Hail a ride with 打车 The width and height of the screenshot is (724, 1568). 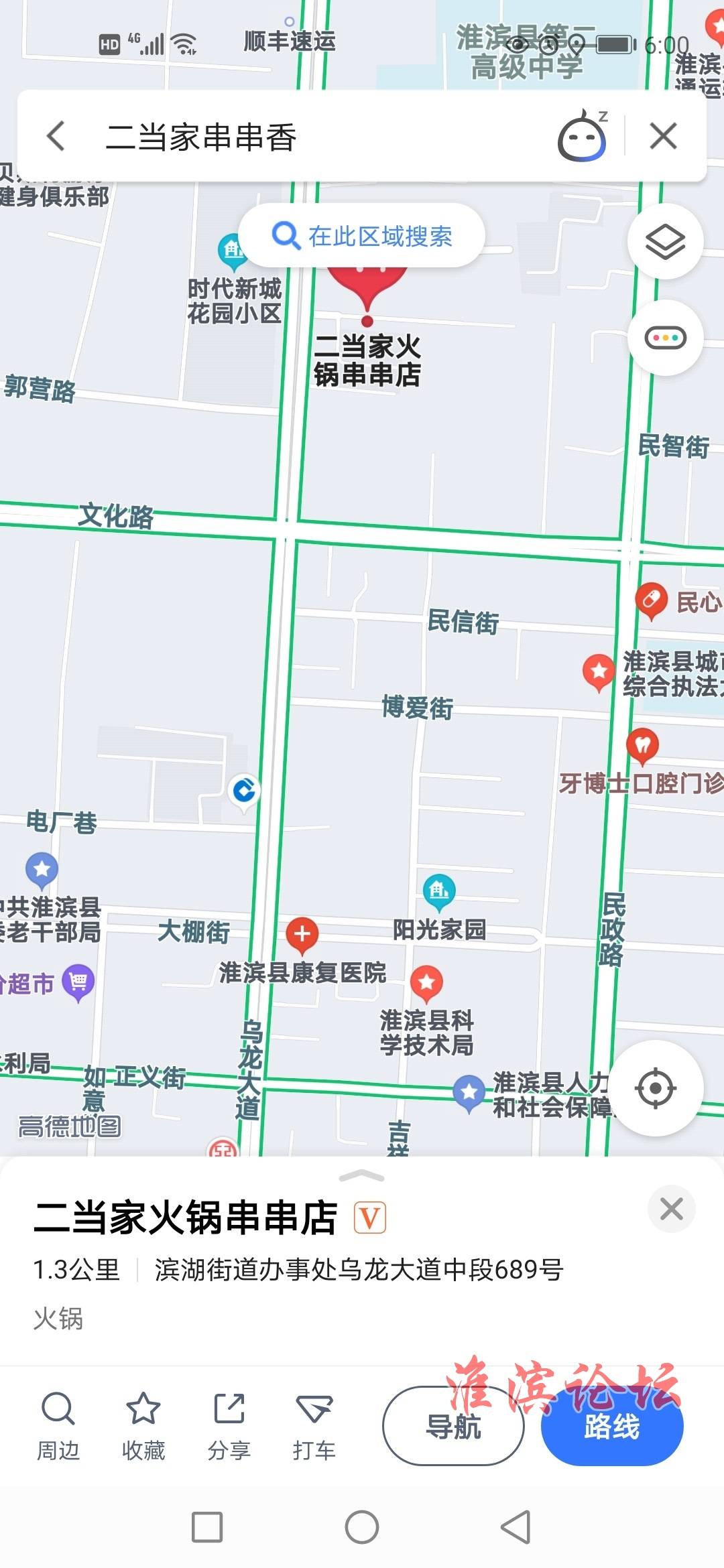coord(314,1425)
